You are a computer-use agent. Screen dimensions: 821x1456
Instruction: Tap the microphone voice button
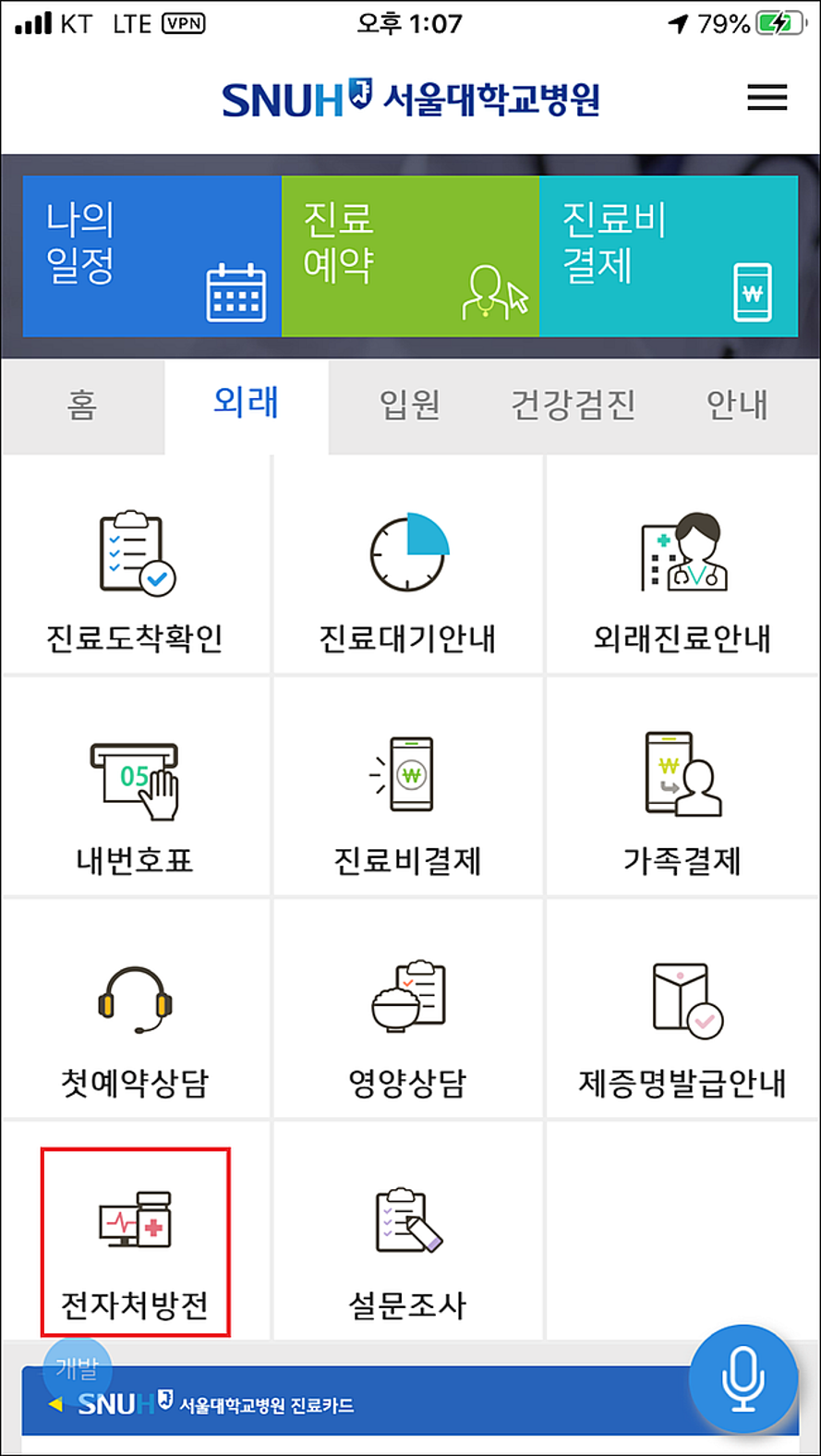coord(743,1380)
